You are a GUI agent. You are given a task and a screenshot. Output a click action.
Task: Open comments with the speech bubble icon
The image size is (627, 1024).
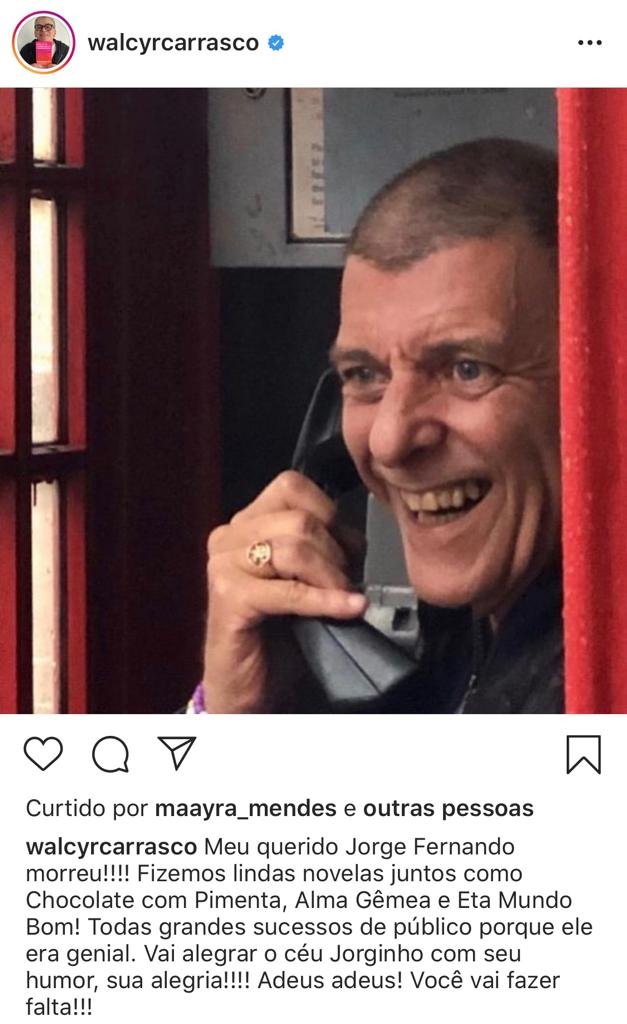[x=110, y=755]
